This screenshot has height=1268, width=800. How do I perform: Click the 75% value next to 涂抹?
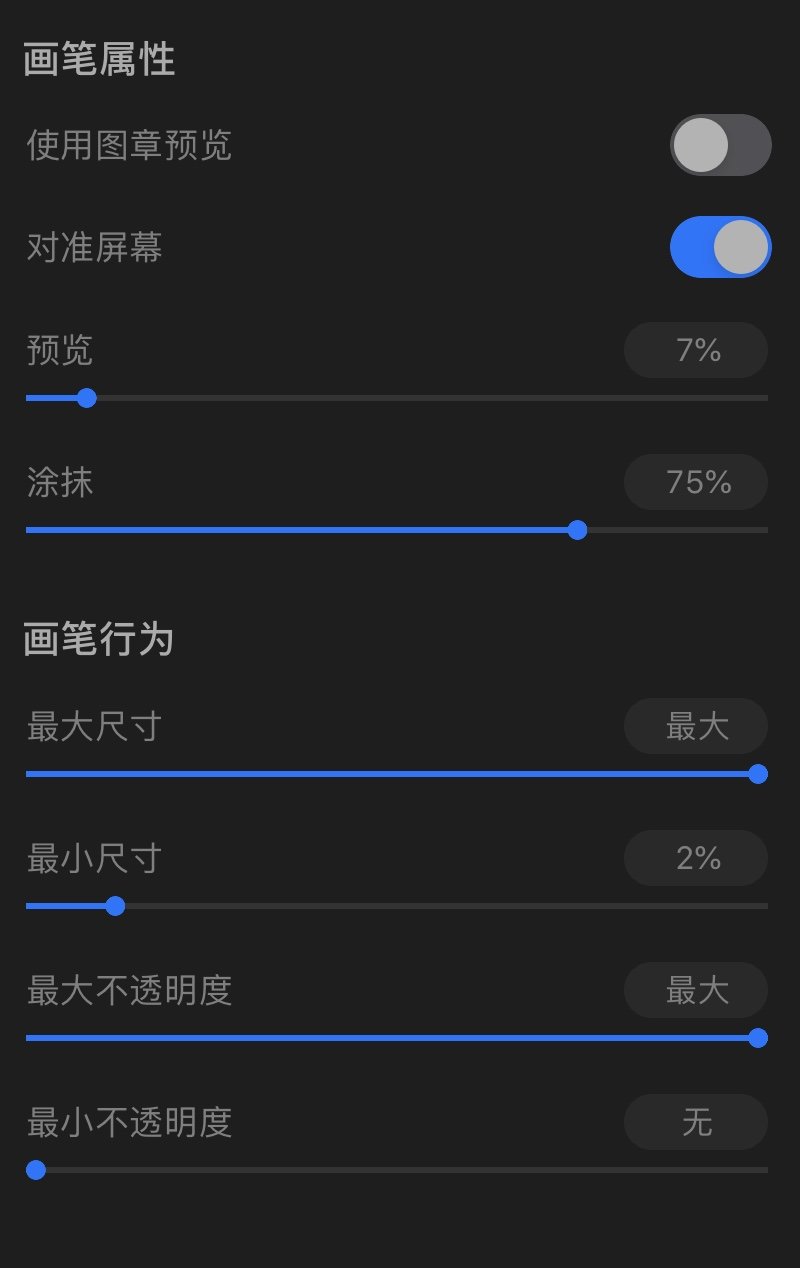pos(695,482)
